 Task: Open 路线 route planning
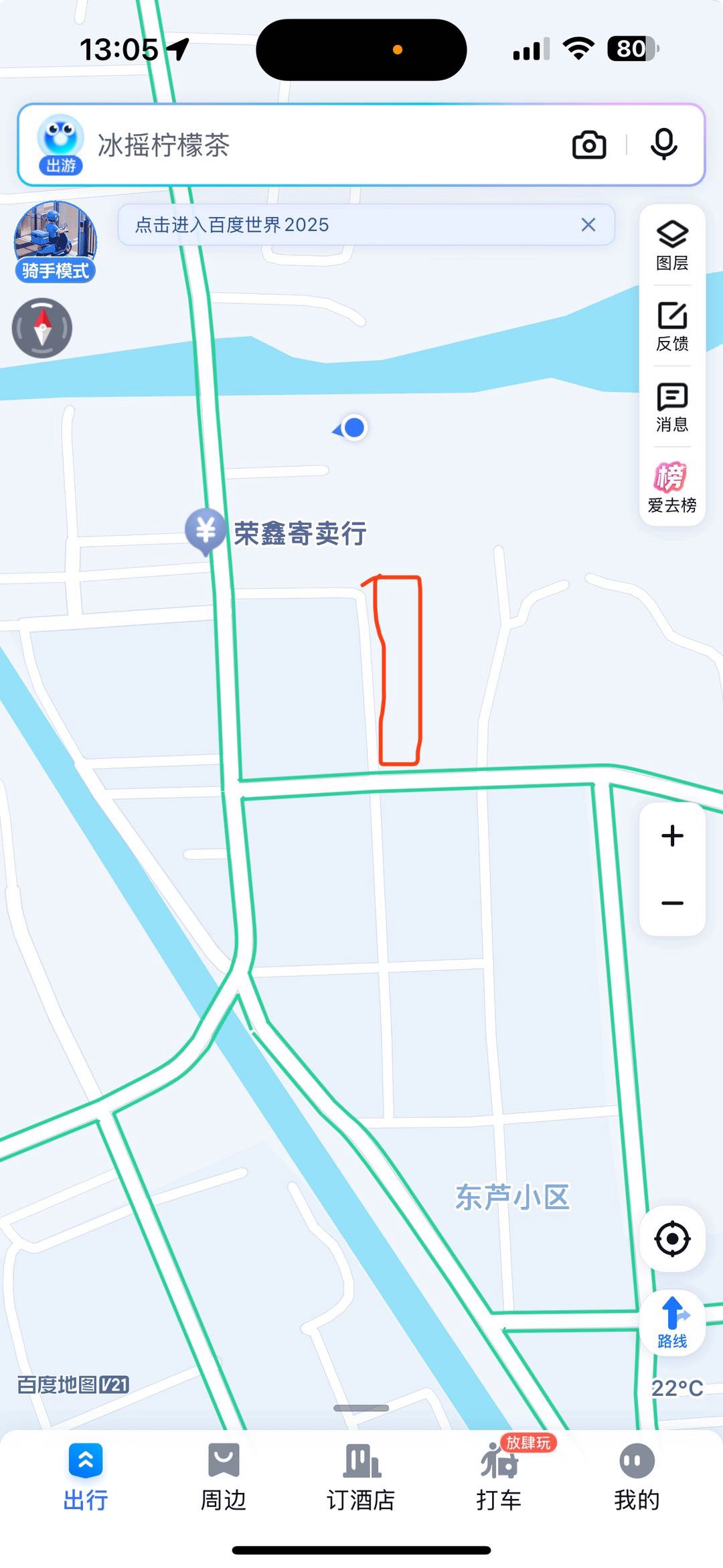coord(672,1323)
